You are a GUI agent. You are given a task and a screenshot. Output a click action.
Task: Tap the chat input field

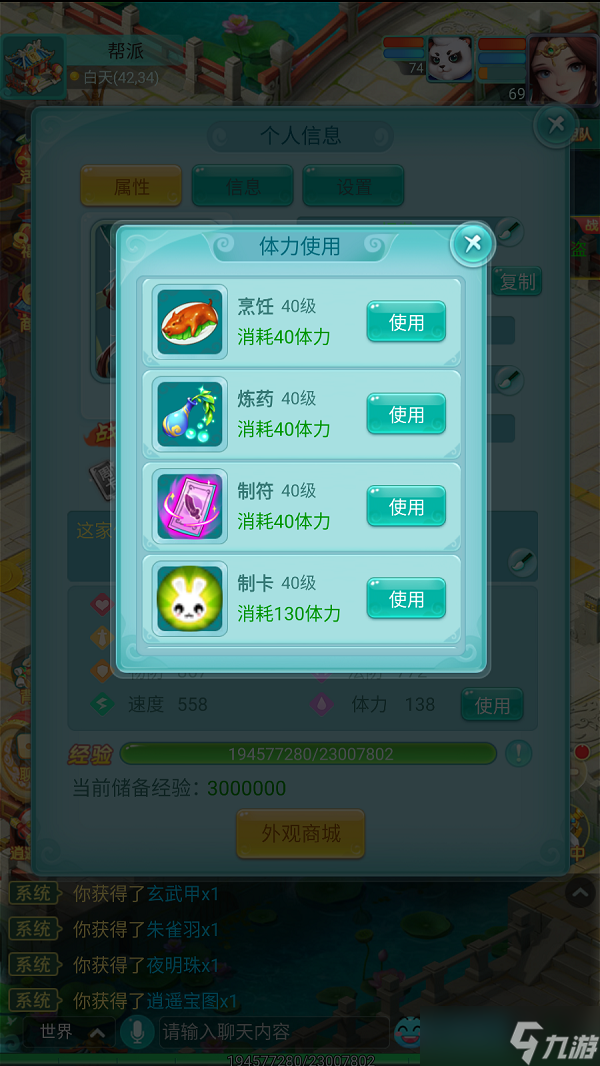pos(270,1031)
